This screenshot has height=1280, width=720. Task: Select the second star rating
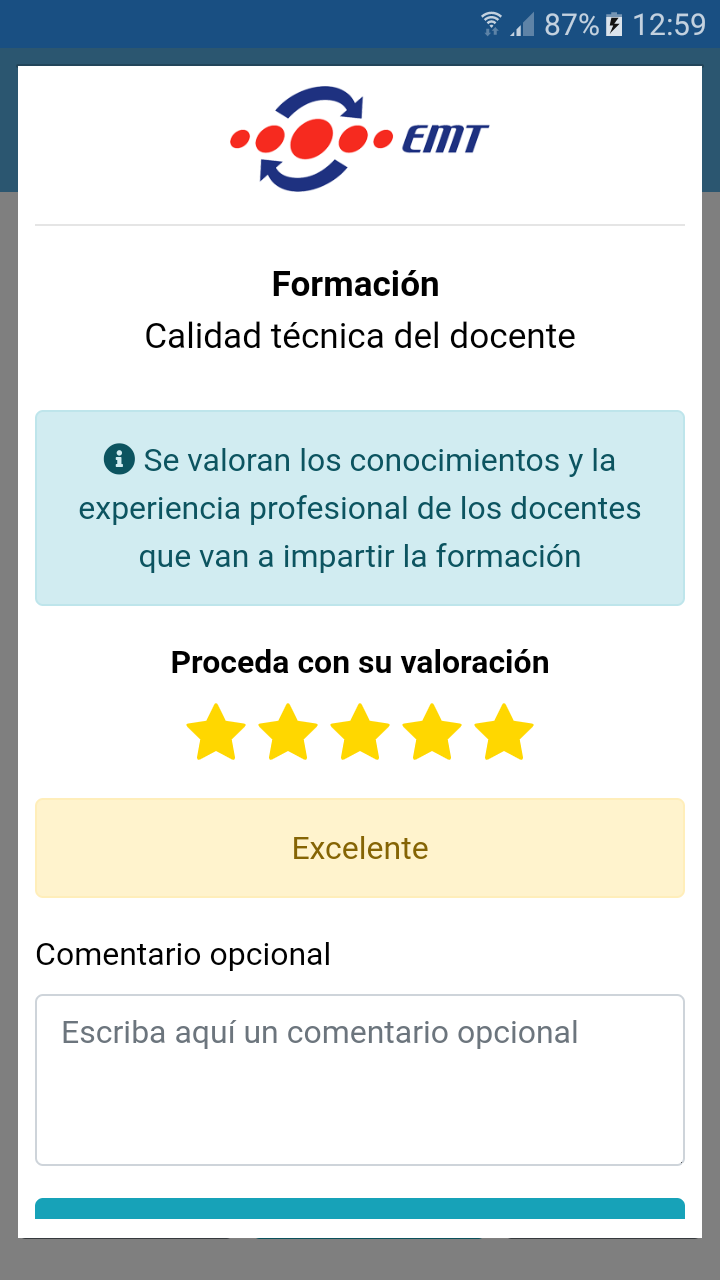pyautogui.click(x=288, y=733)
